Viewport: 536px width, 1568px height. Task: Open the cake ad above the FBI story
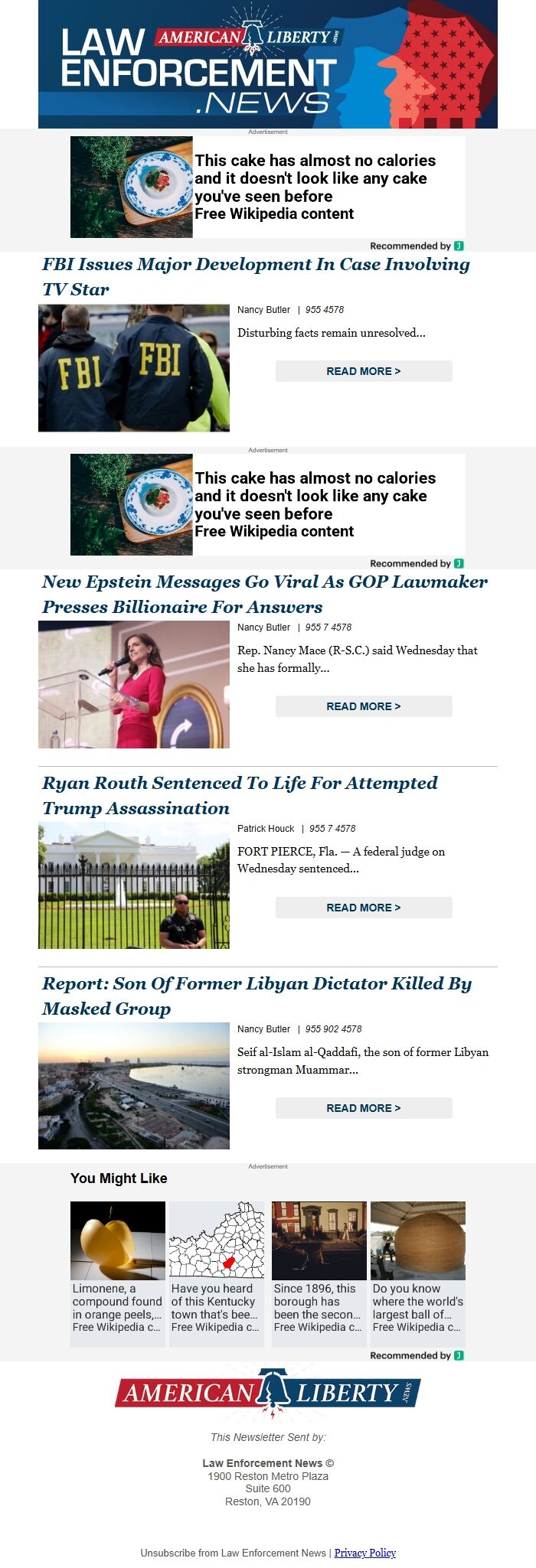pyautogui.click(x=268, y=187)
